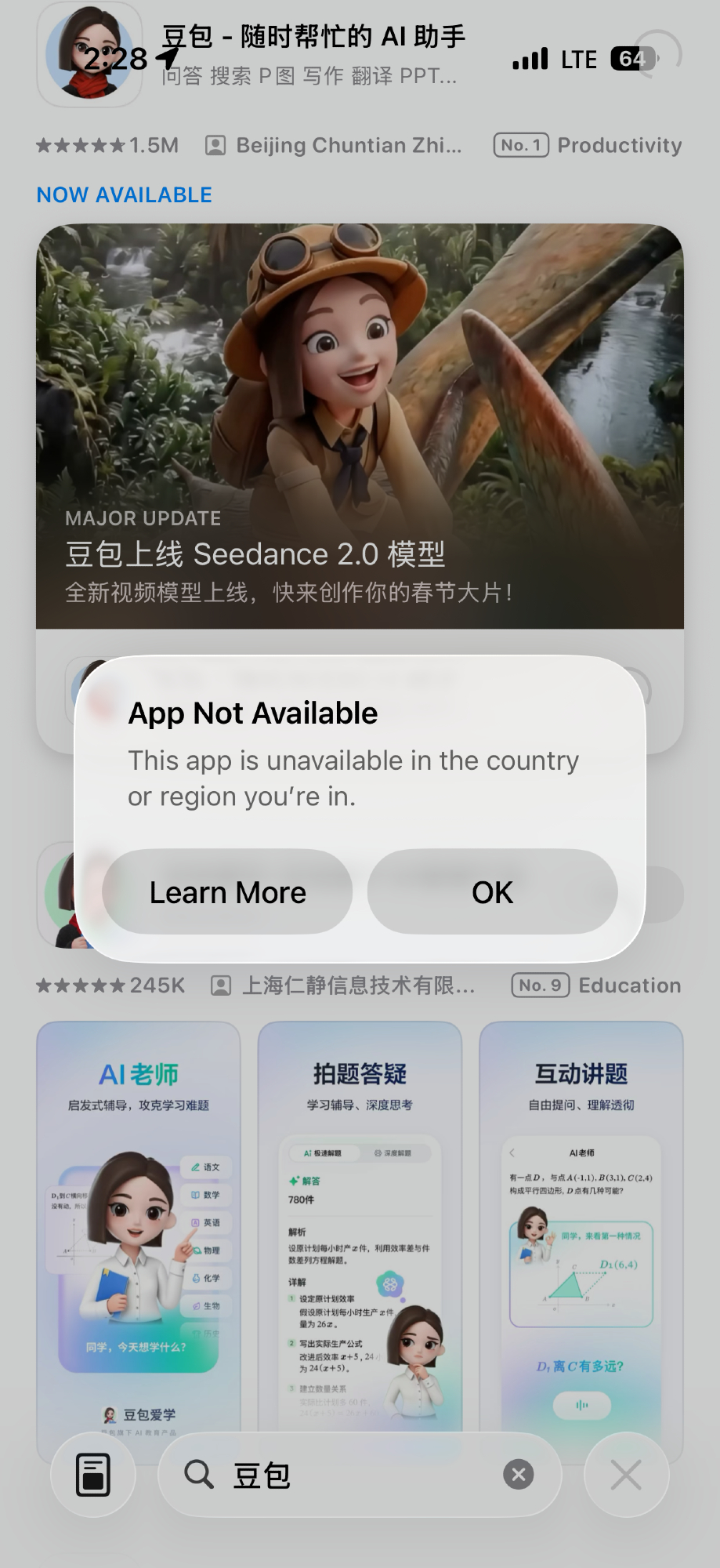Viewport: 720px width, 1568px height.
Task: Open the 拍题答疑 screenshot preview
Action: (360, 1223)
